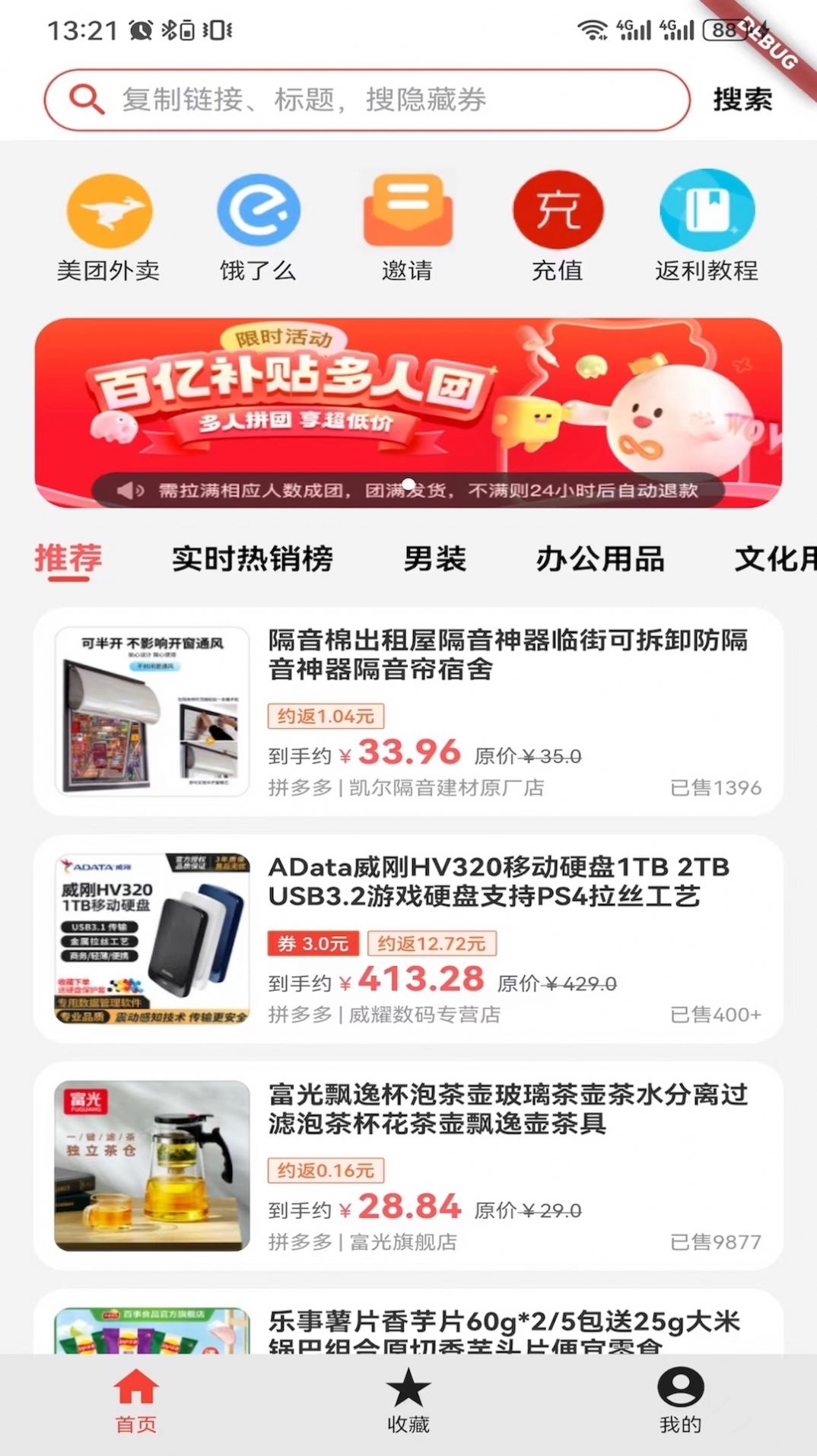This screenshot has width=817, height=1456.
Task: Tap the 搜索 button
Action: coord(742,100)
